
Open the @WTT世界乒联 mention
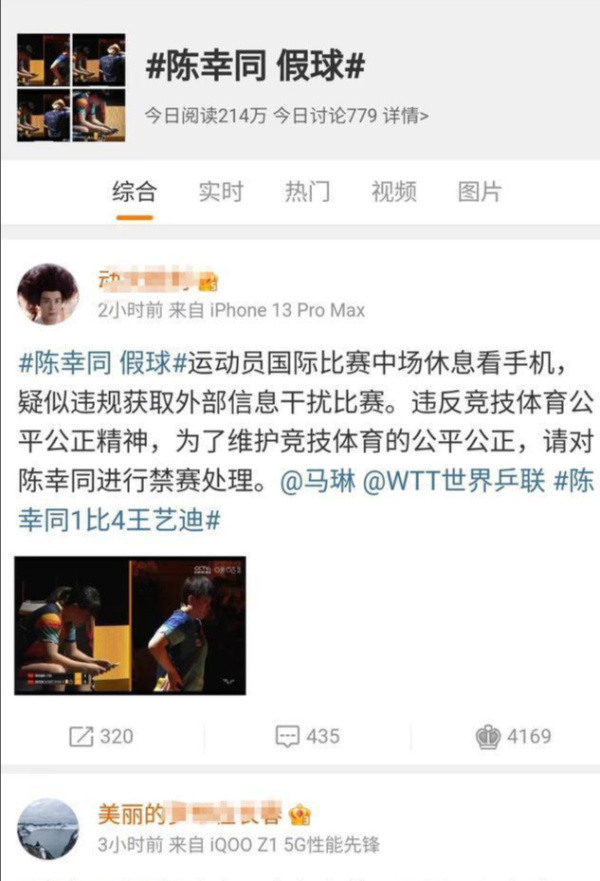[x=453, y=480]
